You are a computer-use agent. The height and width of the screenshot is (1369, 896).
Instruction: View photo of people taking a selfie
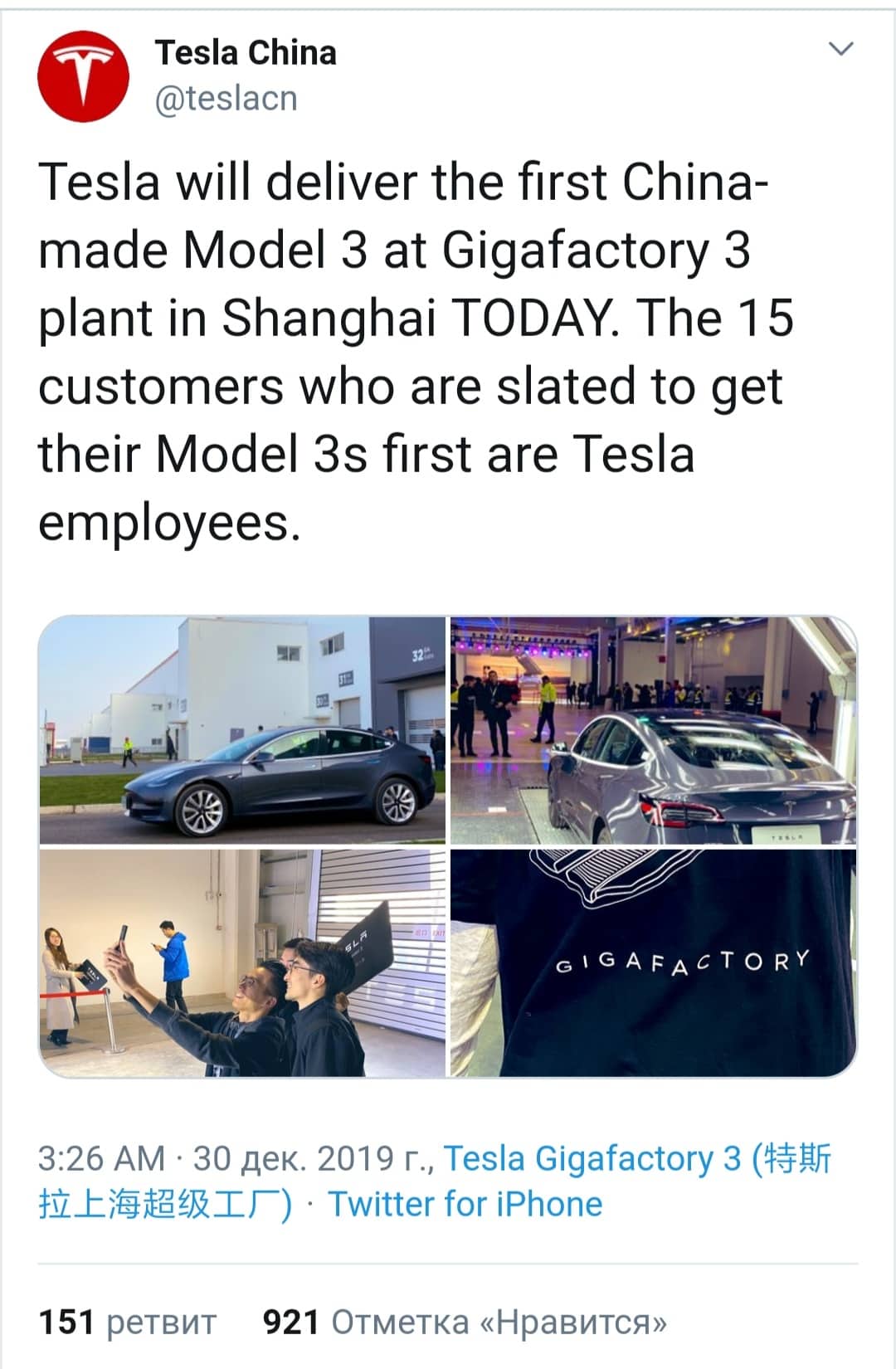pos(242,963)
